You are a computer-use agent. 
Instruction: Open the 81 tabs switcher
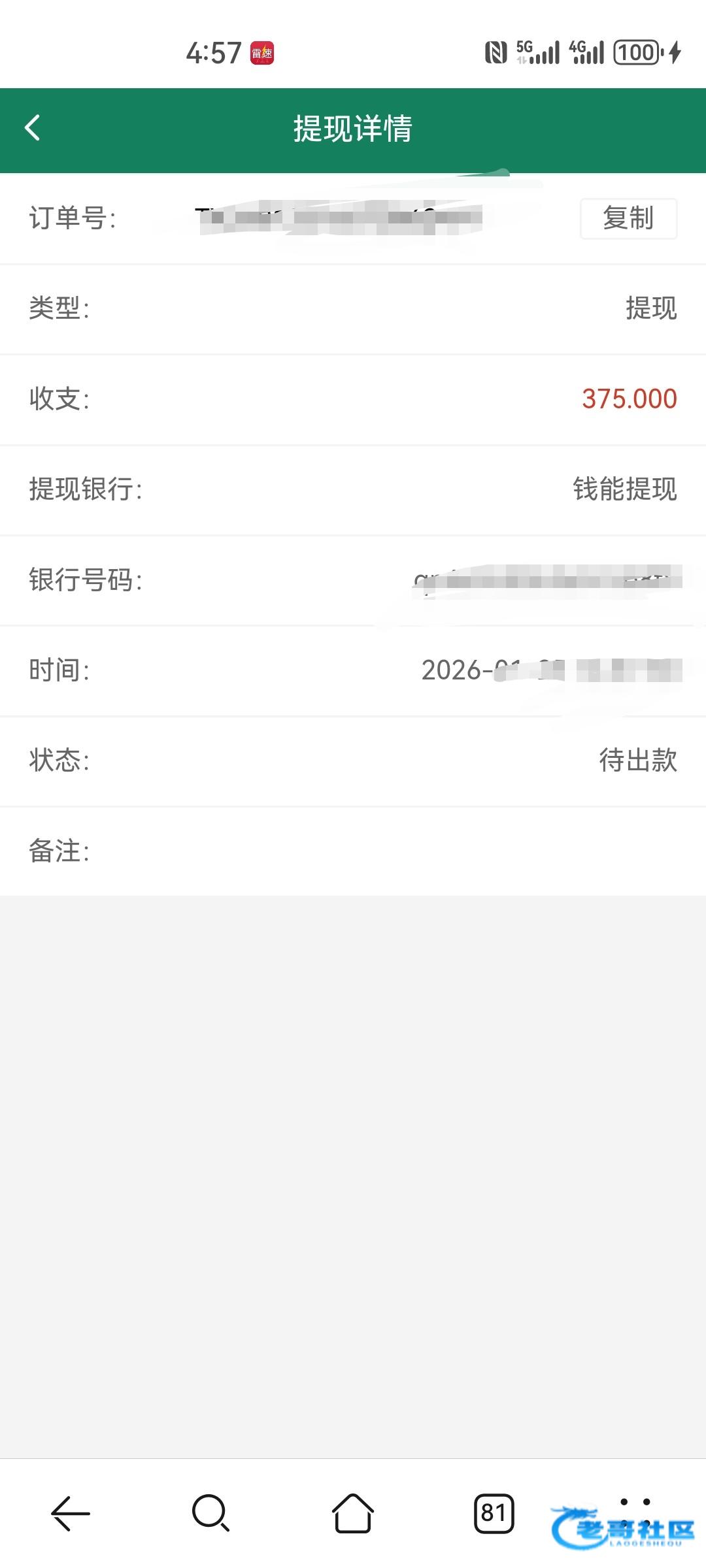(x=494, y=1513)
